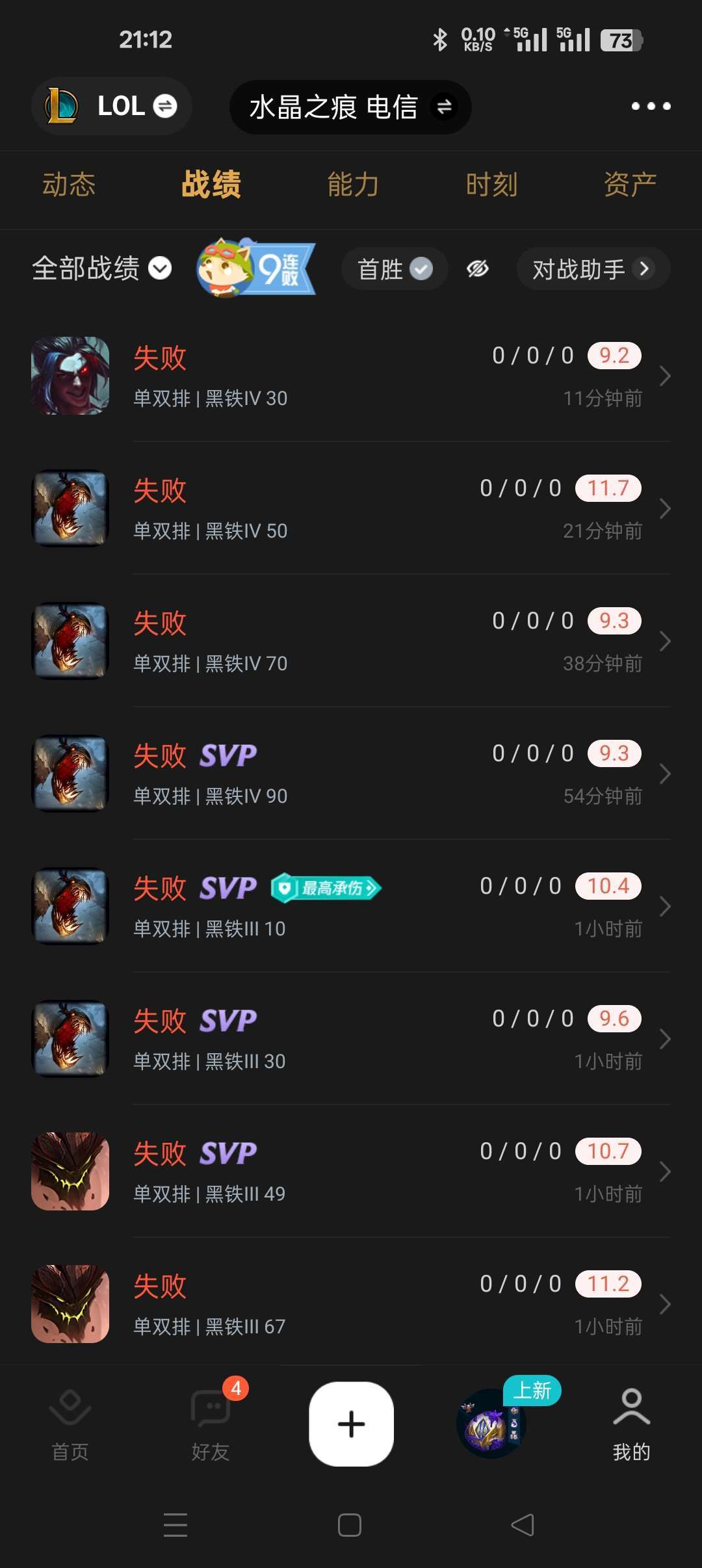Select the 首胜 chip

(395, 268)
